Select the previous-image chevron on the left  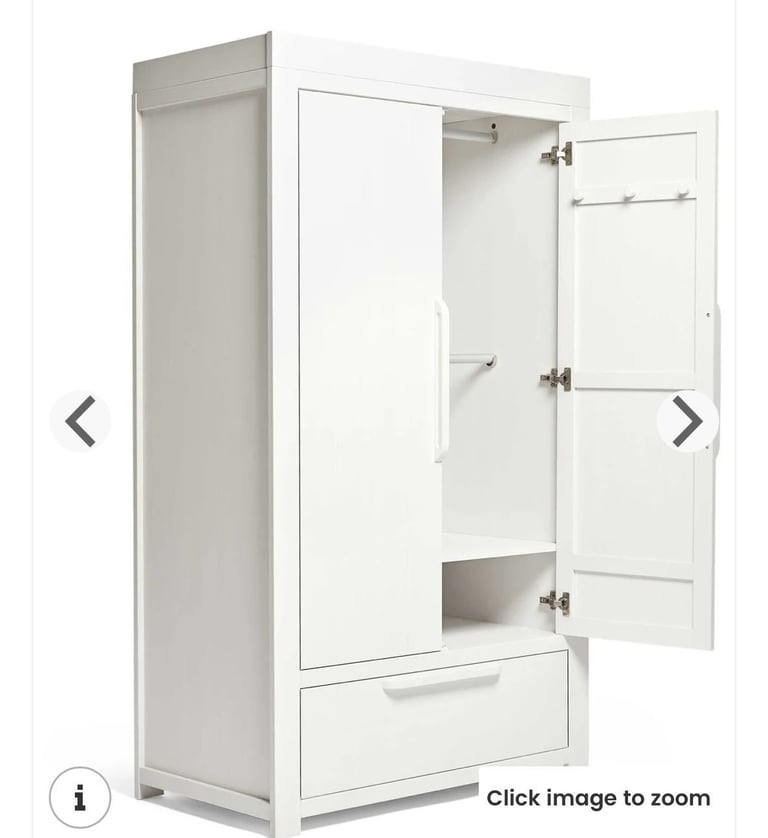tap(80, 420)
